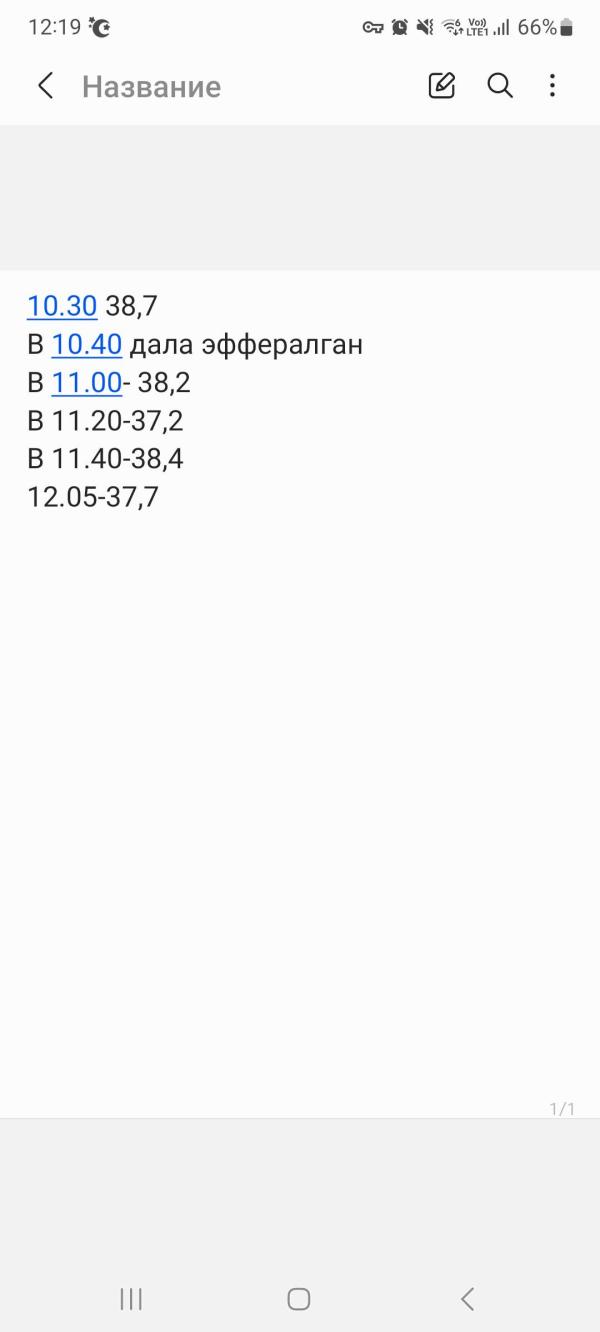Image resolution: width=600 pixels, height=1332 pixels.
Task: Open the underlined 11.00 link
Action: point(87,383)
